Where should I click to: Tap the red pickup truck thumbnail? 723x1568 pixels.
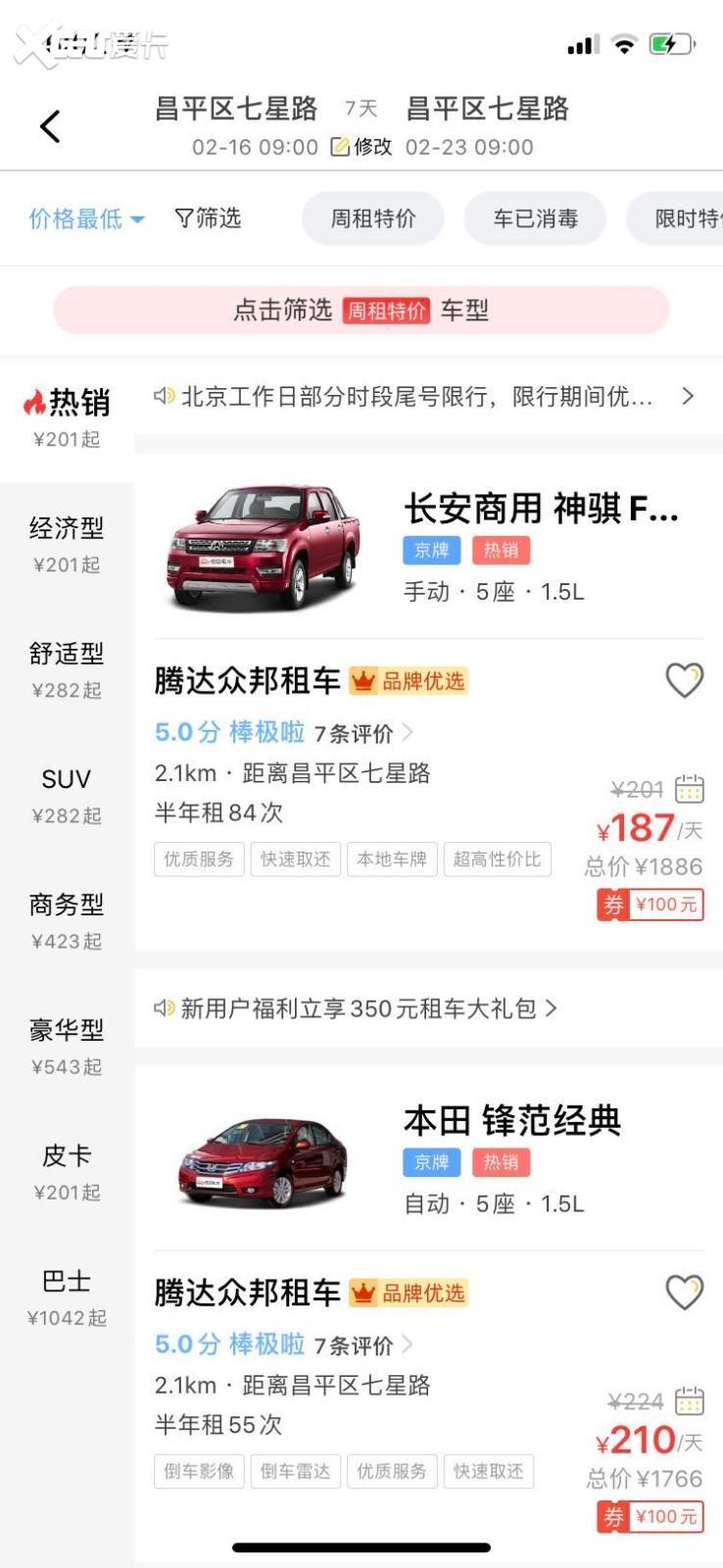(263, 549)
